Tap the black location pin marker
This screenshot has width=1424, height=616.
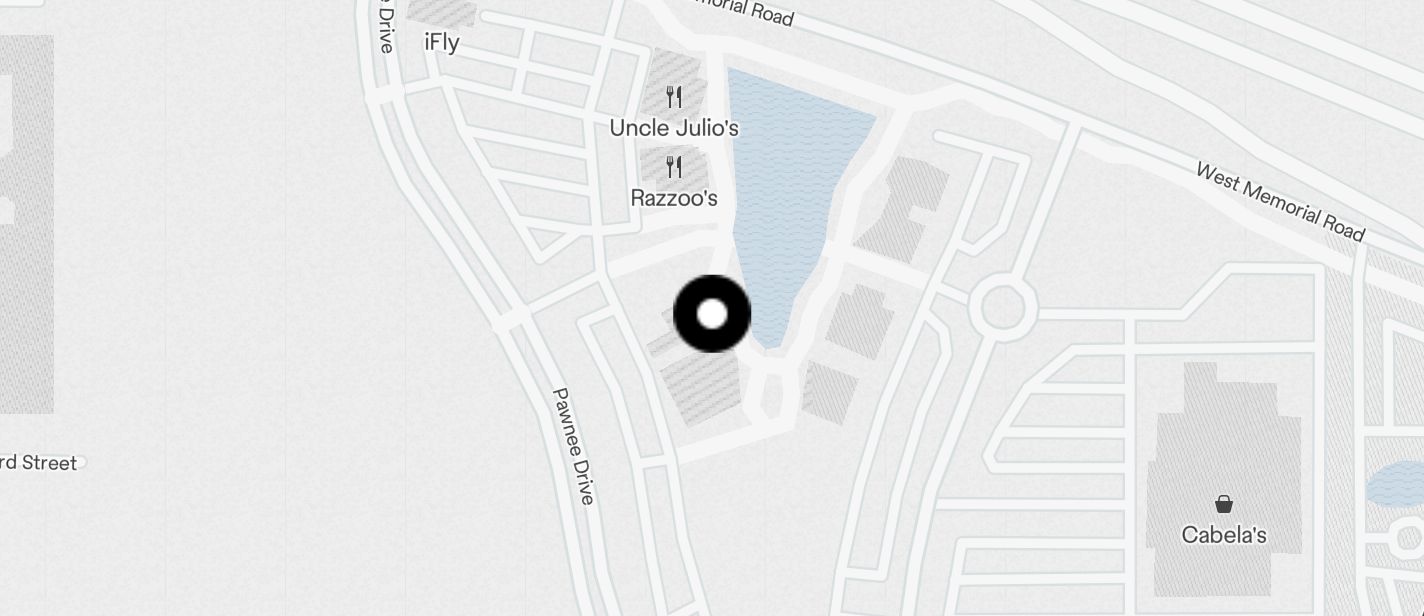pos(712,314)
